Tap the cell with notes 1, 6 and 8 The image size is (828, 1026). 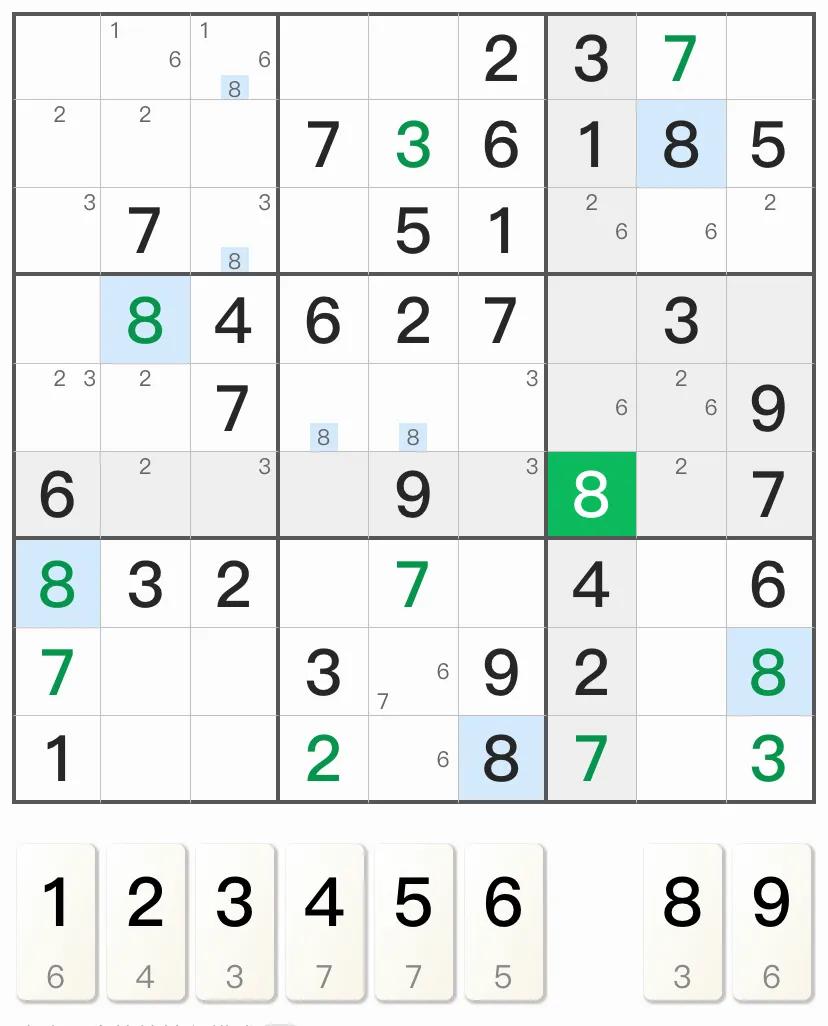tap(234, 58)
